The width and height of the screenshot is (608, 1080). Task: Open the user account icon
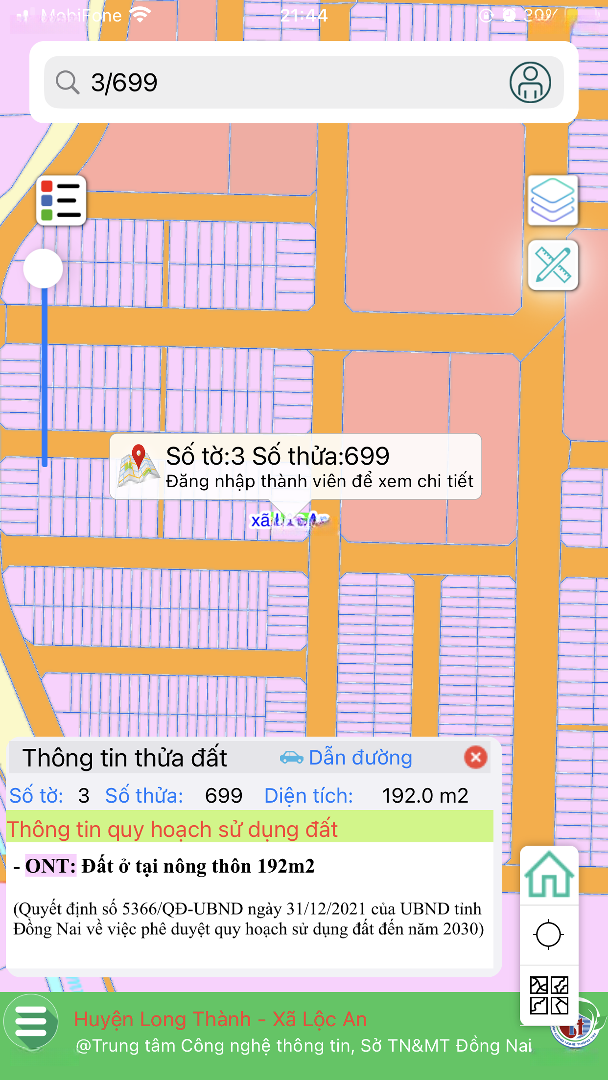pyautogui.click(x=530, y=82)
